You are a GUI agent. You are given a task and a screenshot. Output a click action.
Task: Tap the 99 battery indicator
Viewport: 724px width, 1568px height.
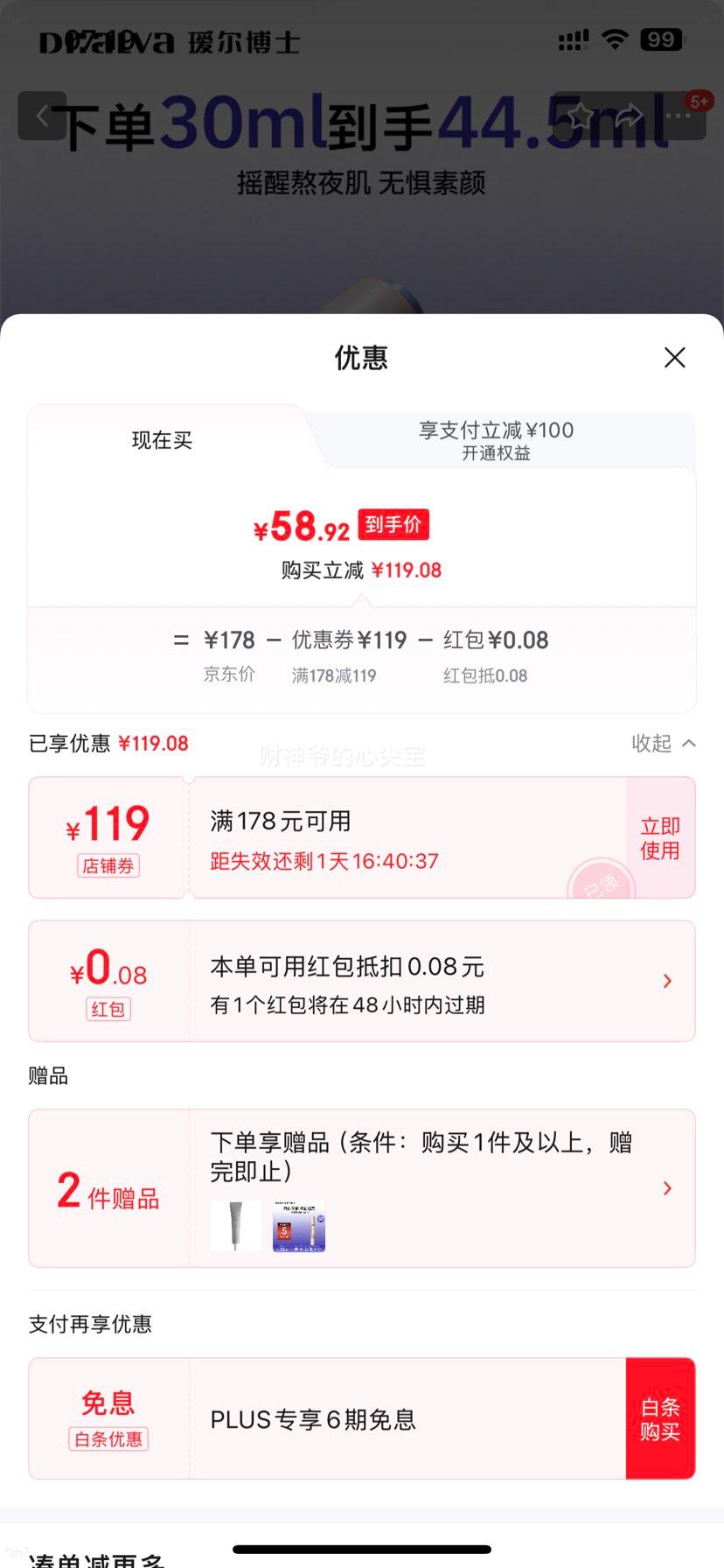662,38
